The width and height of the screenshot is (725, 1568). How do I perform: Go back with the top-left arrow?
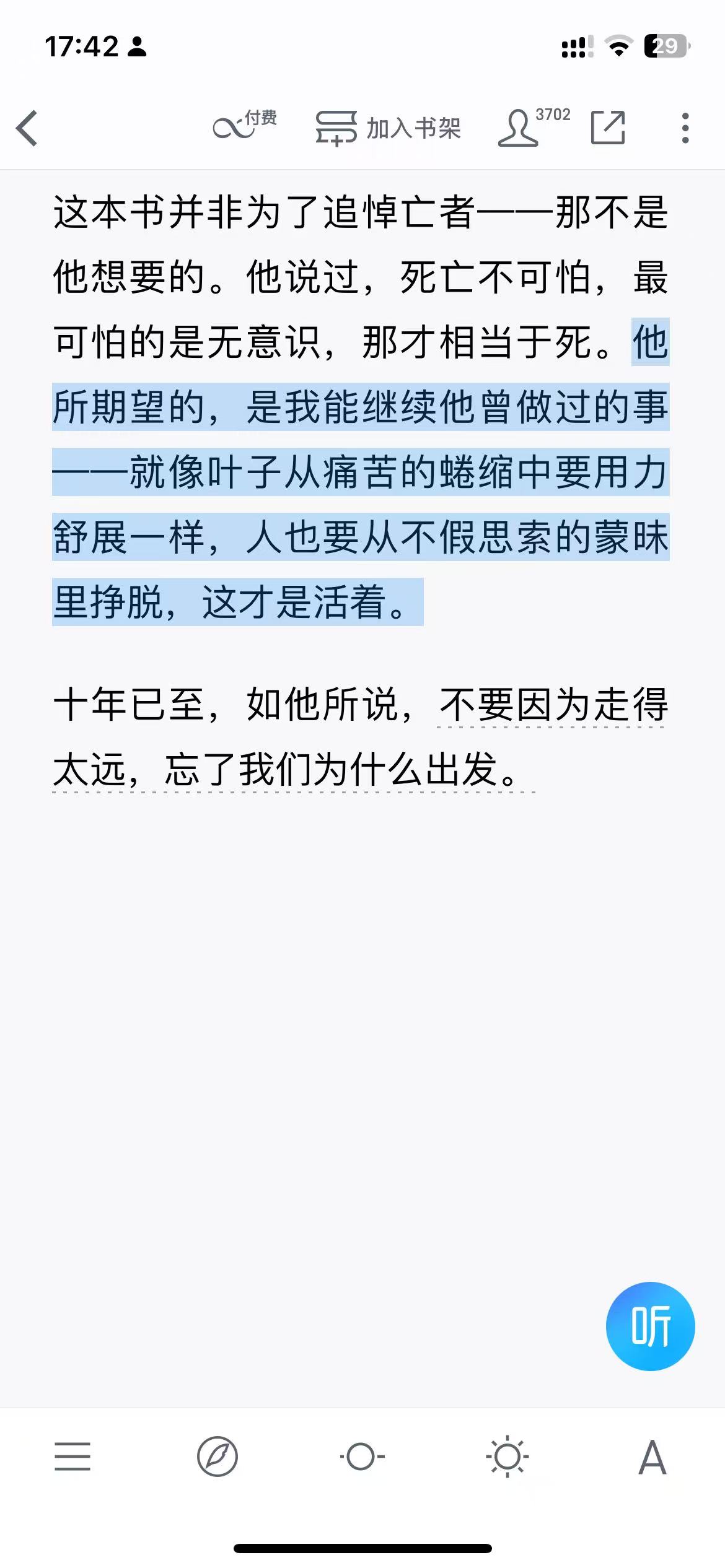(27, 128)
